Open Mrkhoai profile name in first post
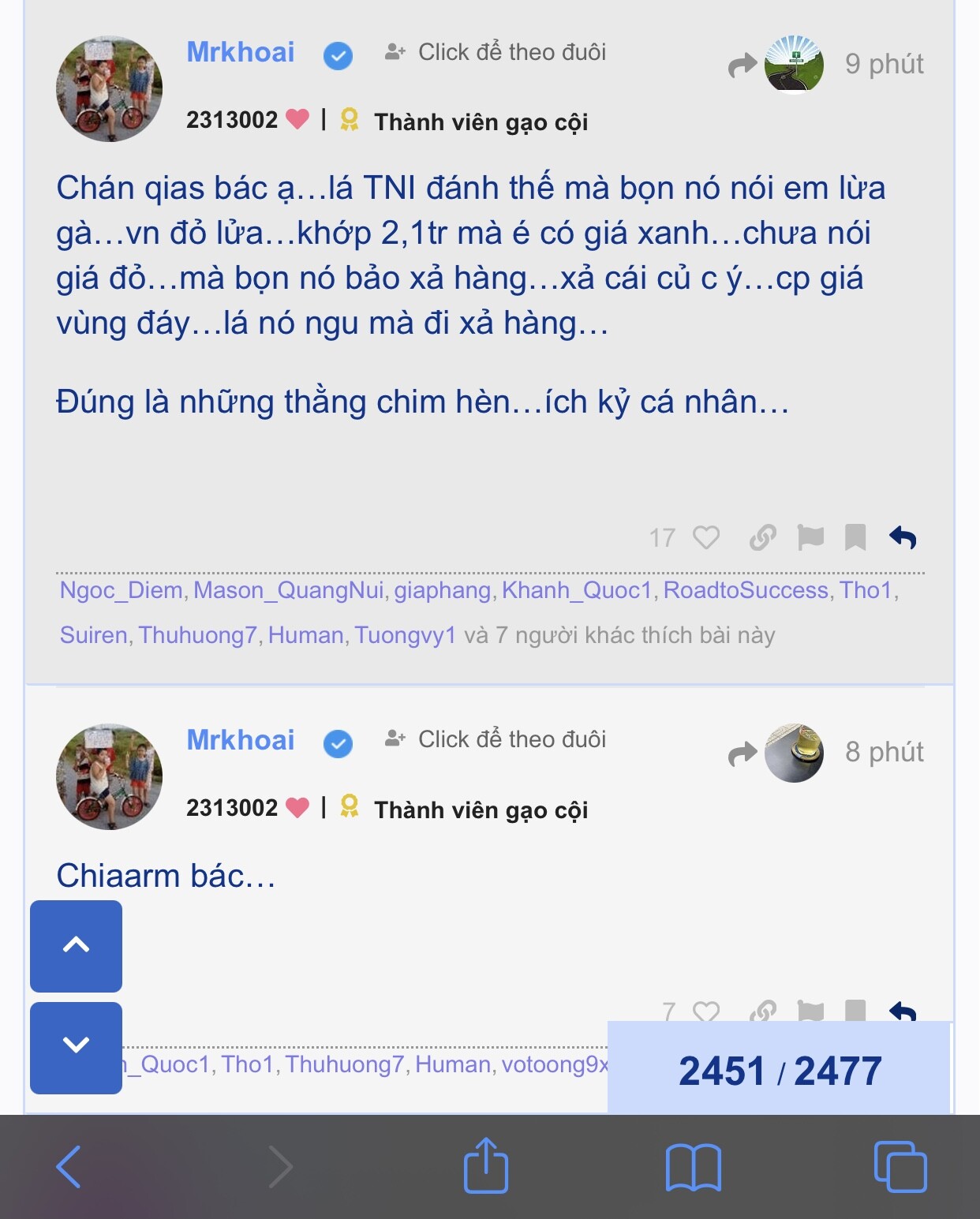The height and width of the screenshot is (1219, 980). (x=241, y=52)
